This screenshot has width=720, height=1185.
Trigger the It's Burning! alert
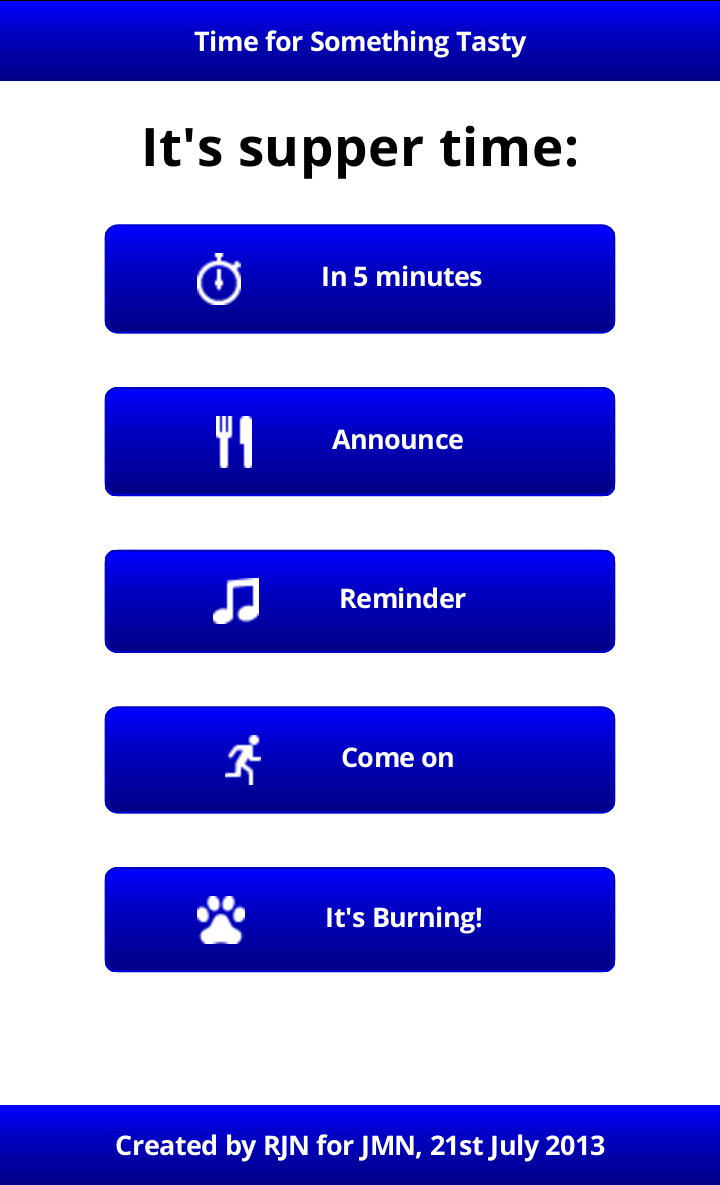(360, 919)
